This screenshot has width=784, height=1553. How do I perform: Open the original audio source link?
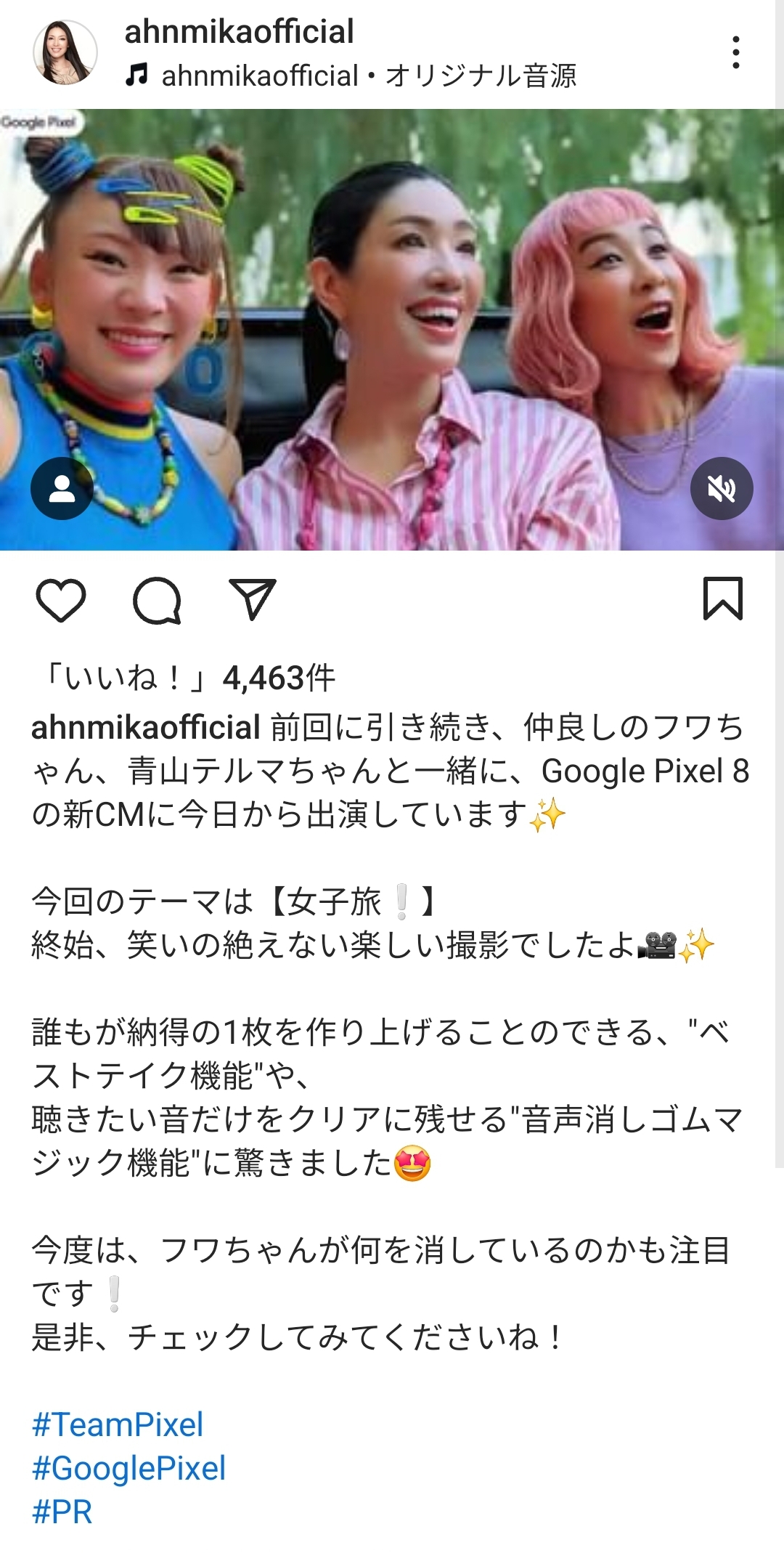[x=351, y=75]
